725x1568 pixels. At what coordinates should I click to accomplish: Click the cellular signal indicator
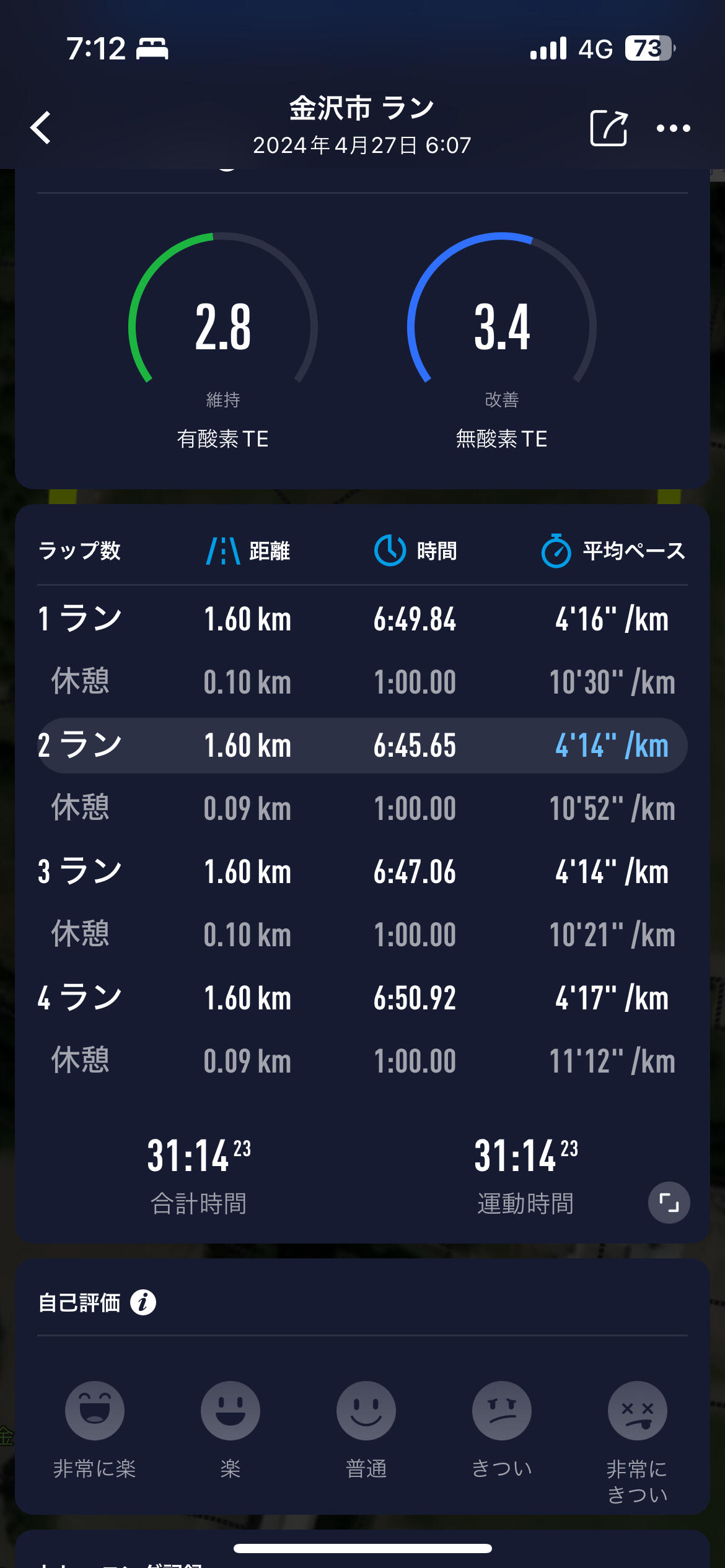547,48
